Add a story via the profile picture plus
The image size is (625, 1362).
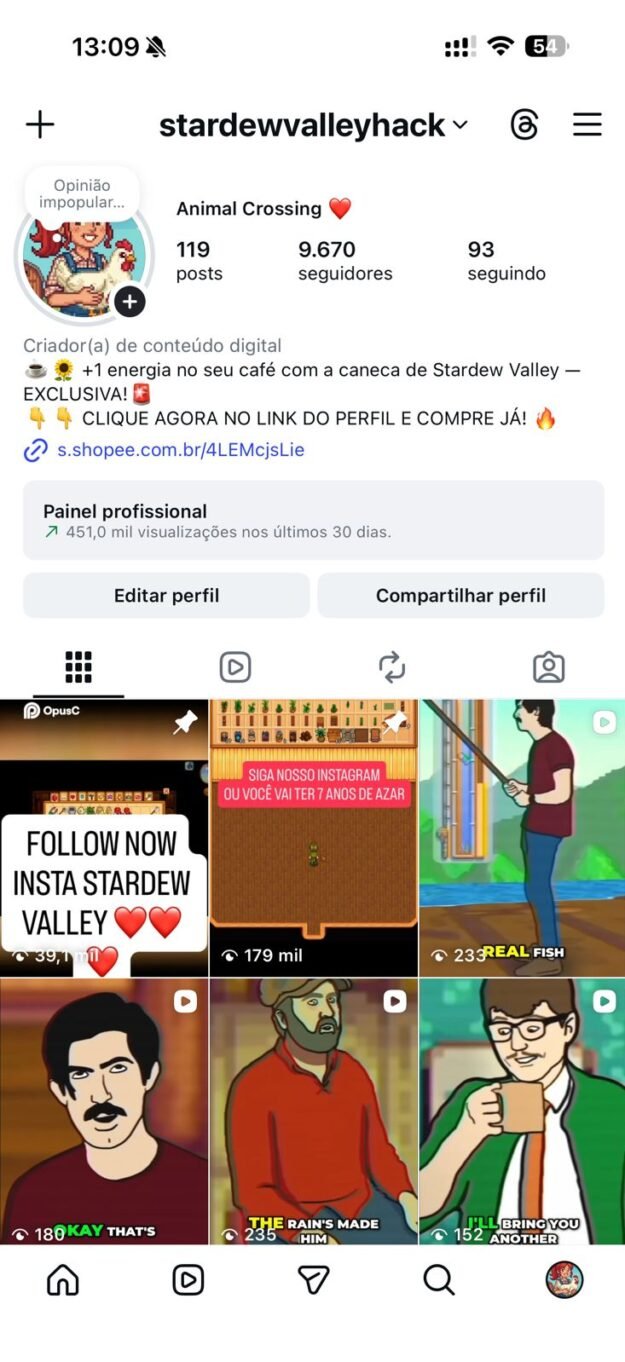click(x=130, y=301)
